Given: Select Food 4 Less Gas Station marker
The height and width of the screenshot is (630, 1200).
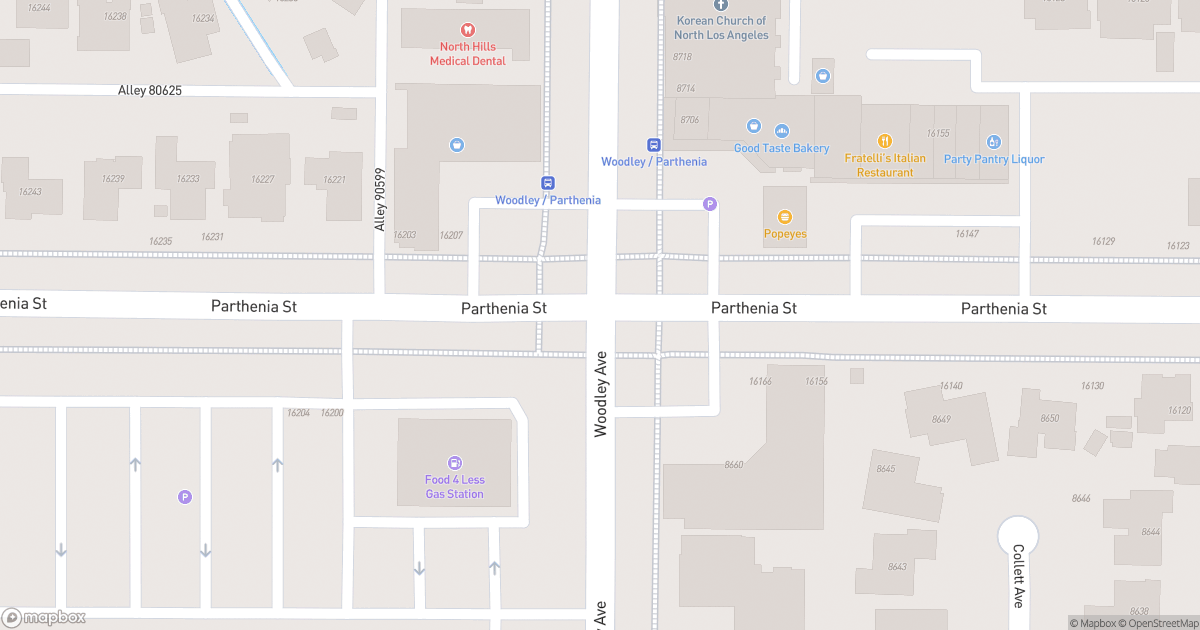Looking at the screenshot, I should click(455, 463).
